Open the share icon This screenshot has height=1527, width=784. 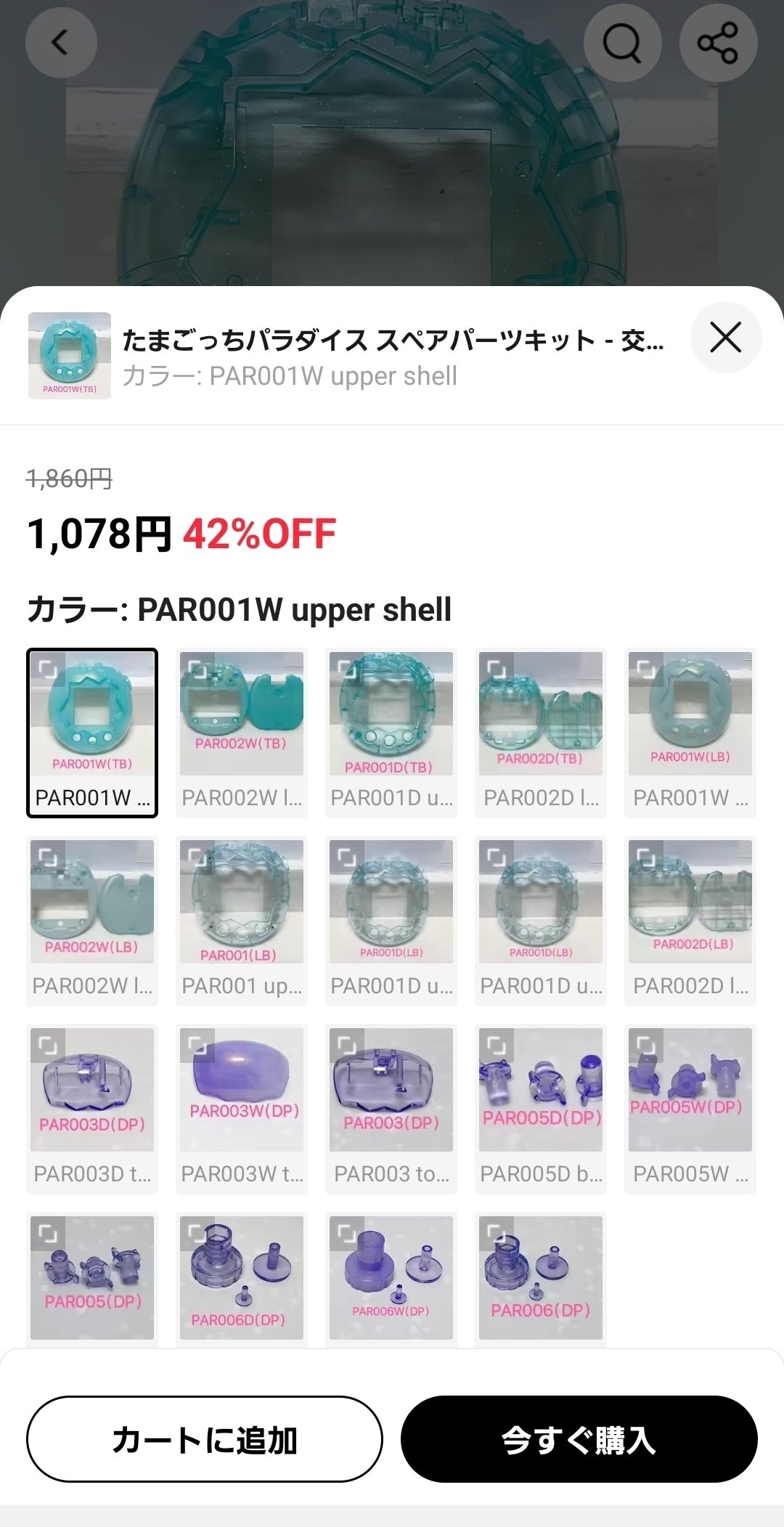(x=717, y=44)
